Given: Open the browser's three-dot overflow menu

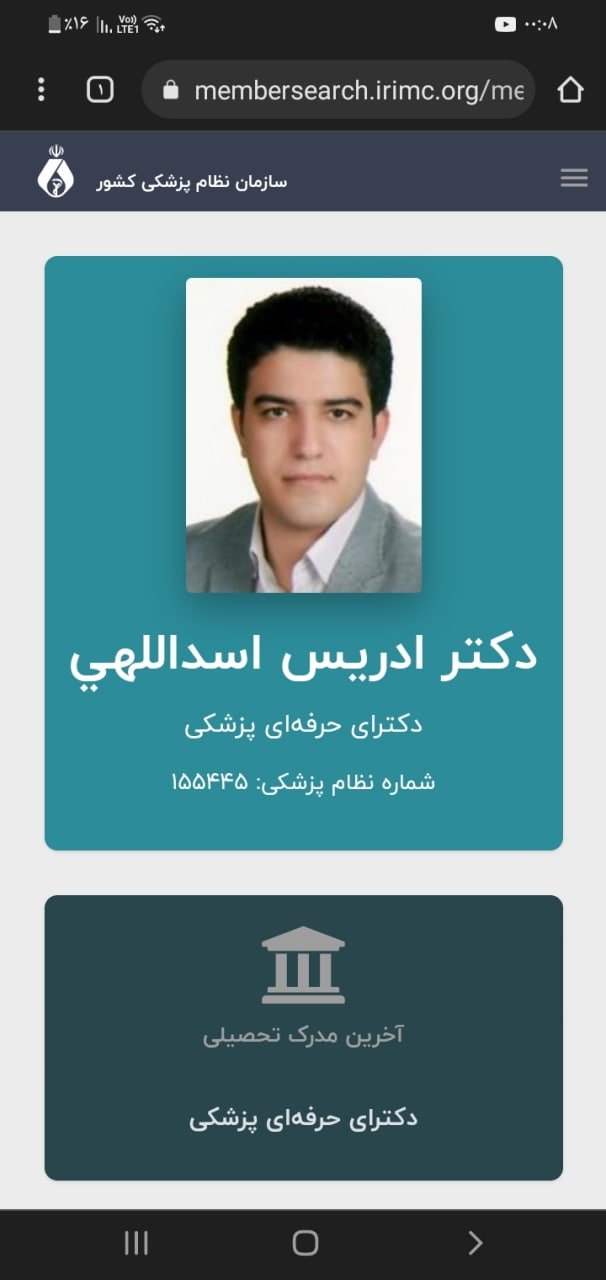Looking at the screenshot, I should point(41,90).
